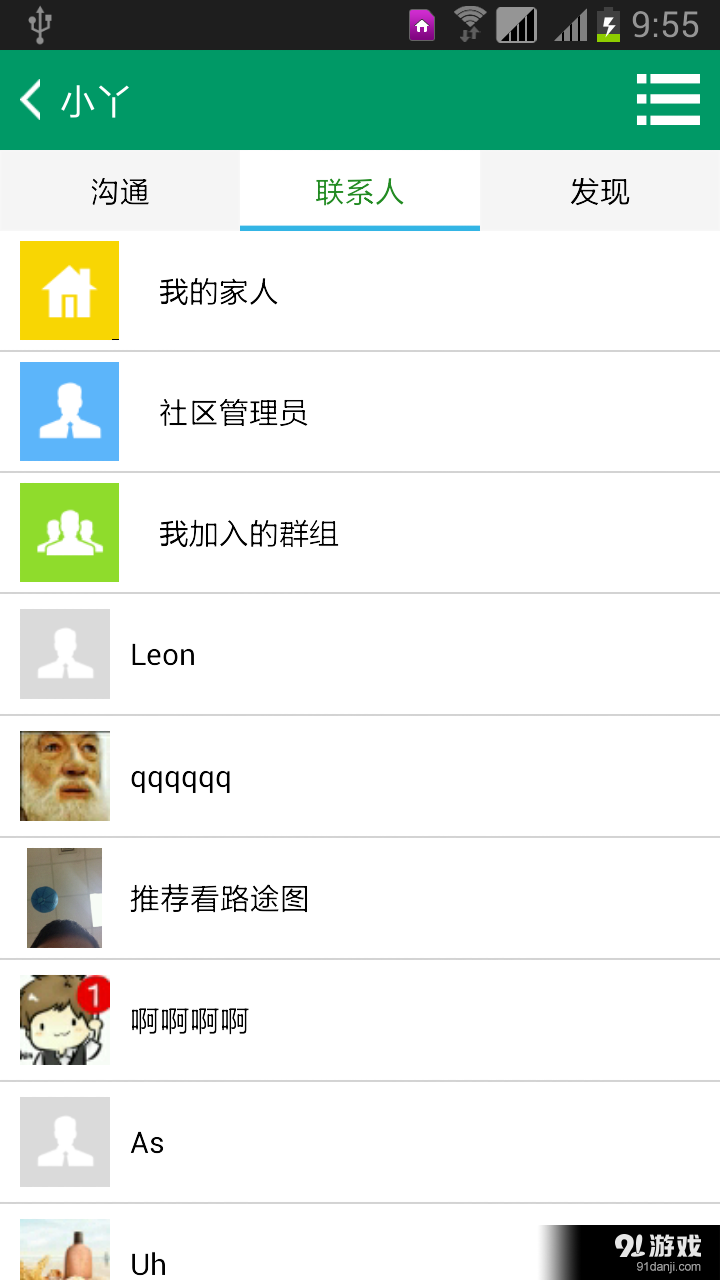Switch to the 发现 tab
The image size is (720, 1280).
coord(598,191)
